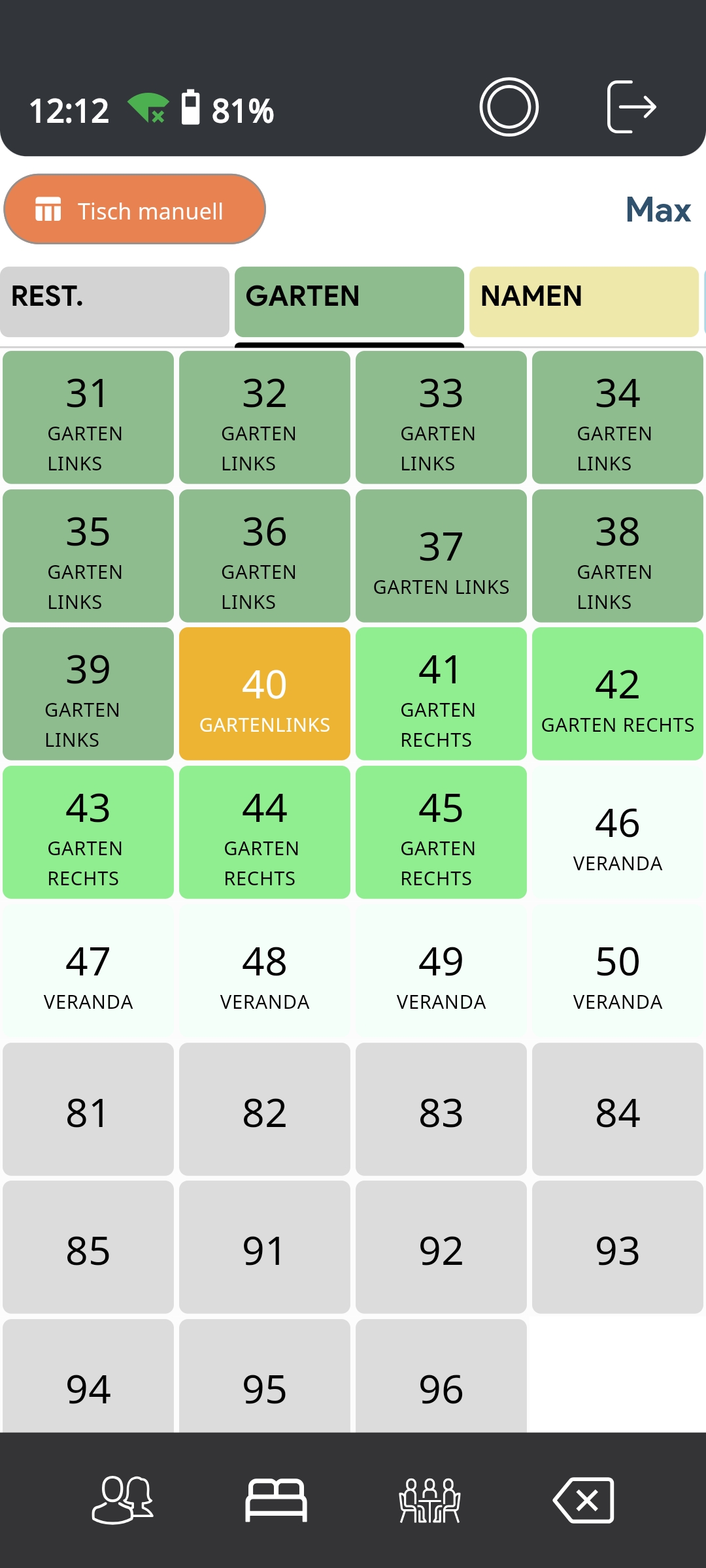The width and height of the screenshot is (706, 1568).
Task: Open the guests people icon
Action: [122, 1500]
